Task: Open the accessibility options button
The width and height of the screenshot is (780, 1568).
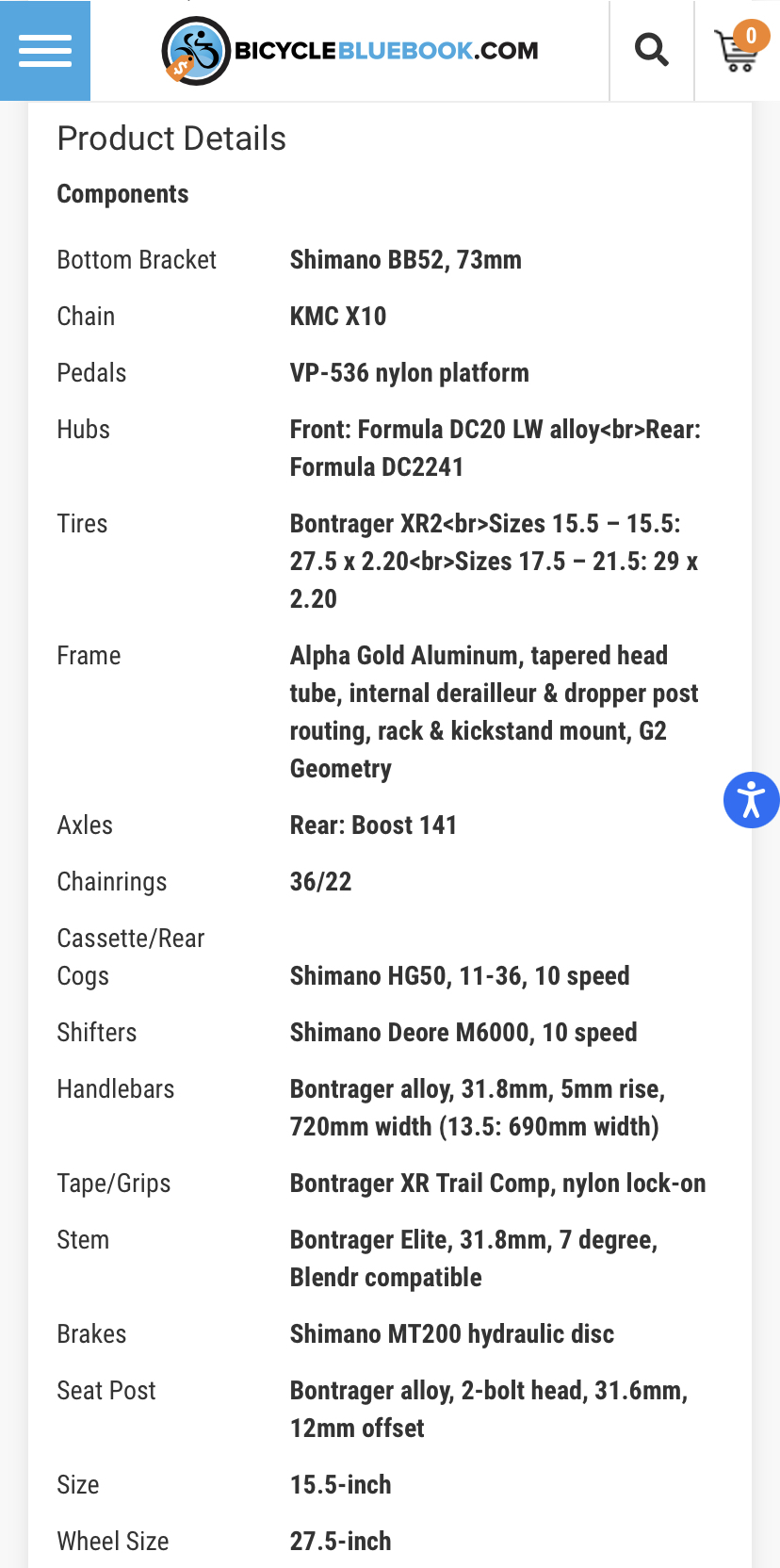Action: (751, 800)
